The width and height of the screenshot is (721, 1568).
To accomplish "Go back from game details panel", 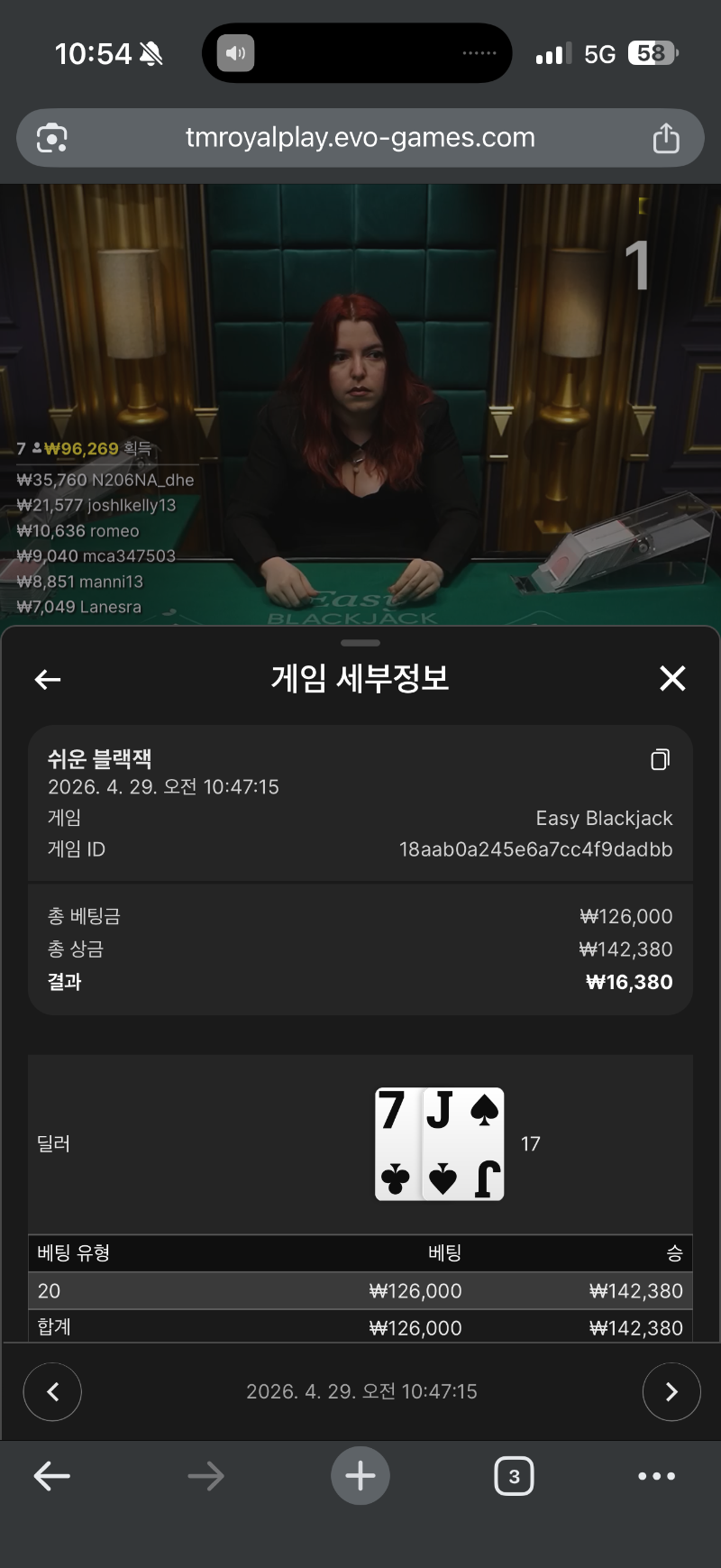I will coord(48,679).
